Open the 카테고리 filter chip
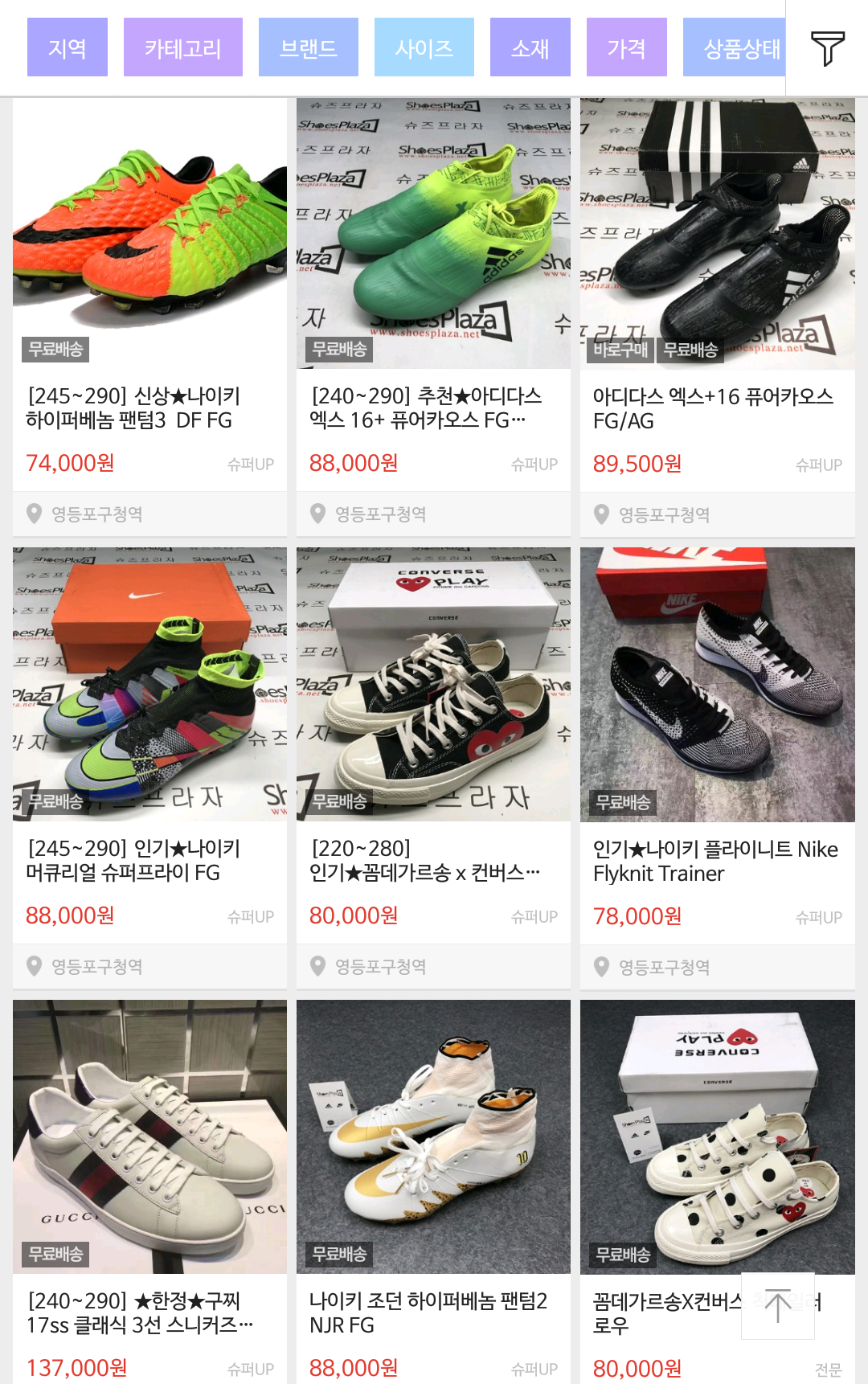Image resolution: width=868 pixels, height=1384 pixels. [x=183, y=48]
